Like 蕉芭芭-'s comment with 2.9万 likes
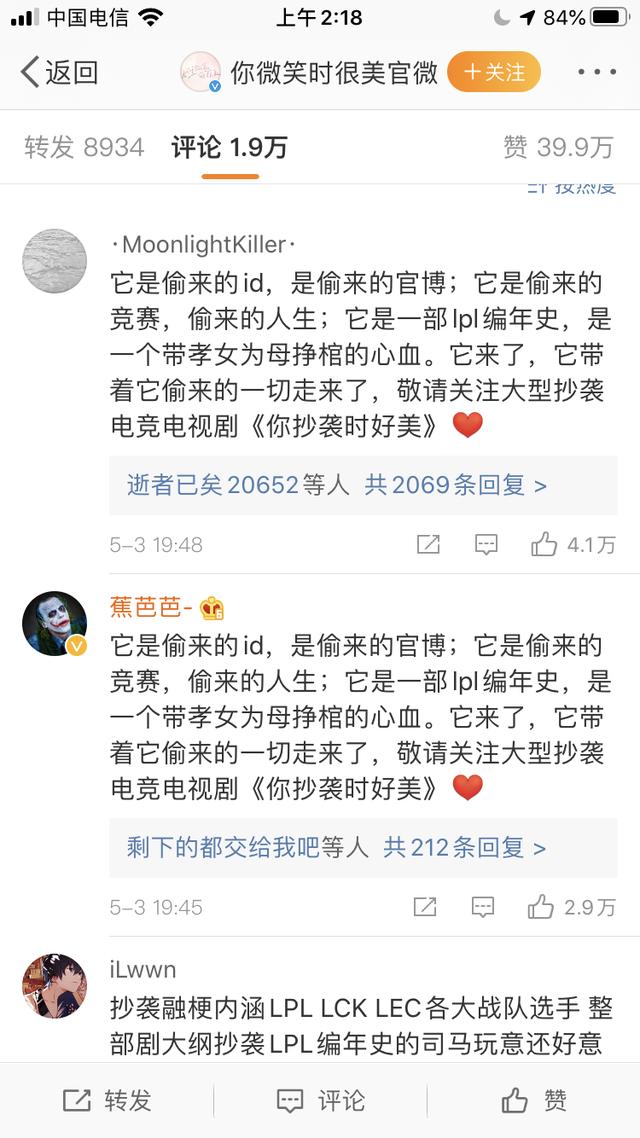The image size is (640, 1138). [571, 906]
